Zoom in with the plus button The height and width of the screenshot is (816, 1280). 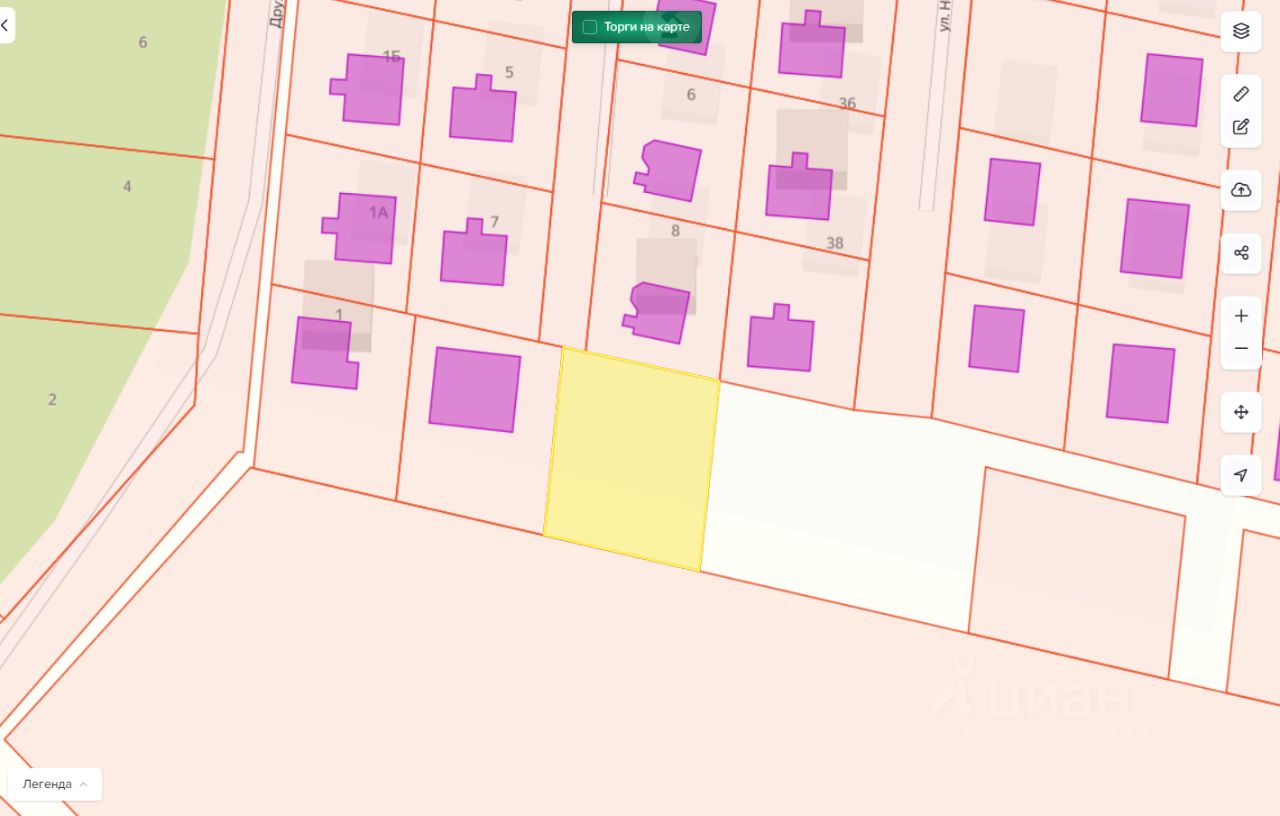point(1241,316)
